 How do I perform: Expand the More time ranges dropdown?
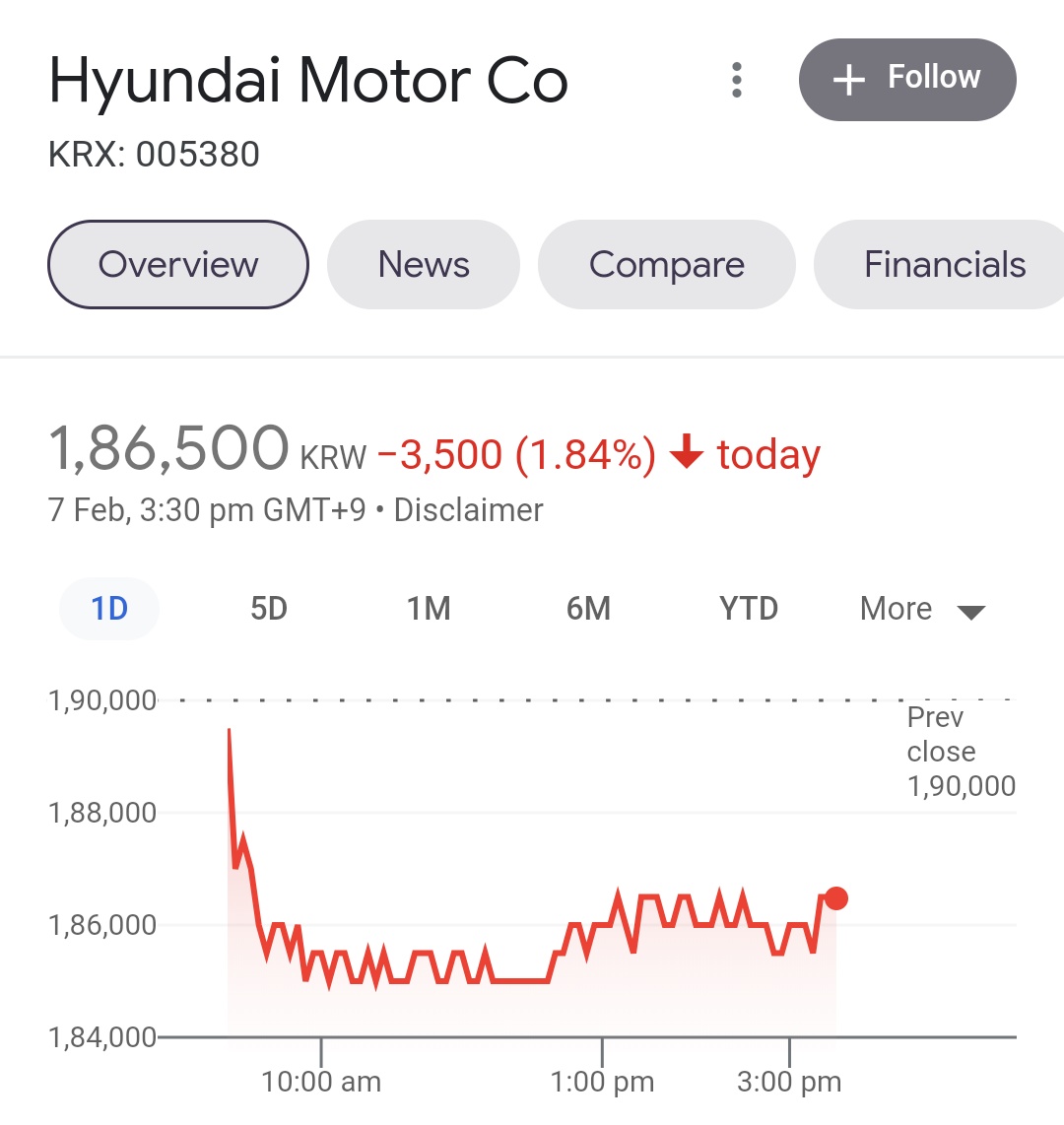tap(921, 610)
